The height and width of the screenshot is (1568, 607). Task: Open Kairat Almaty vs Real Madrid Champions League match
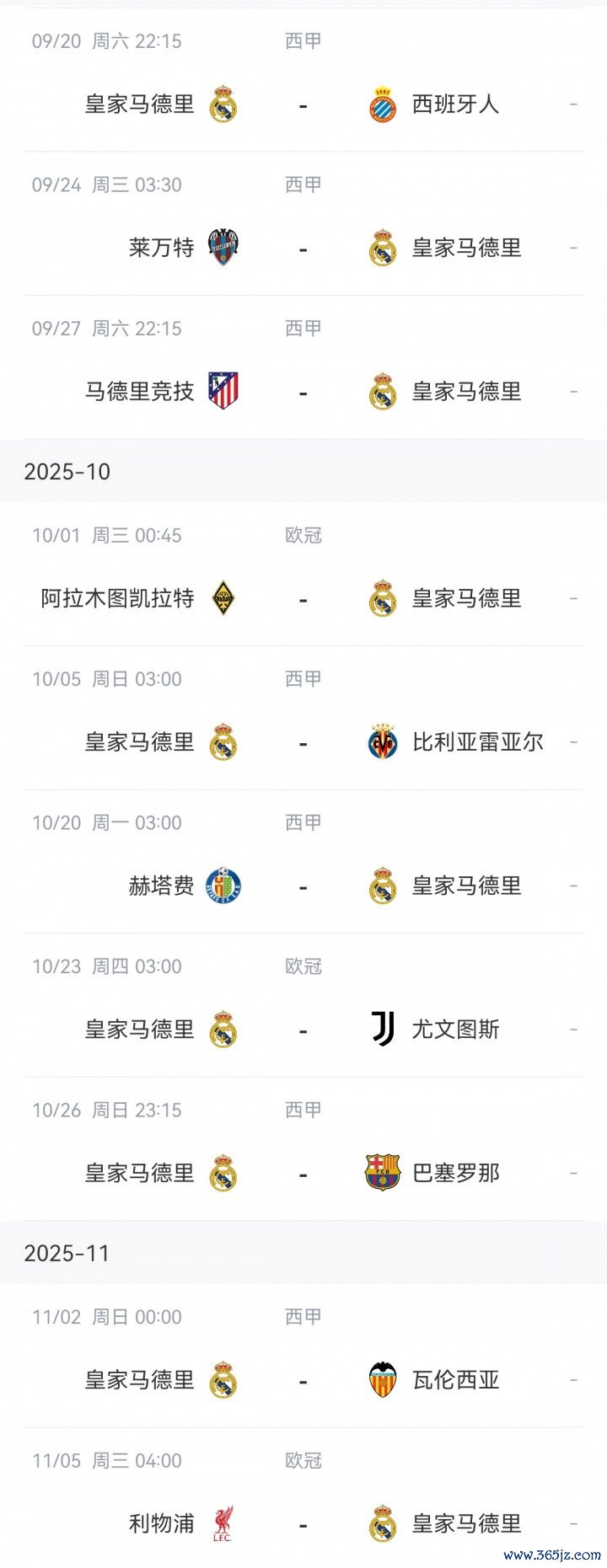pos(303,599)
